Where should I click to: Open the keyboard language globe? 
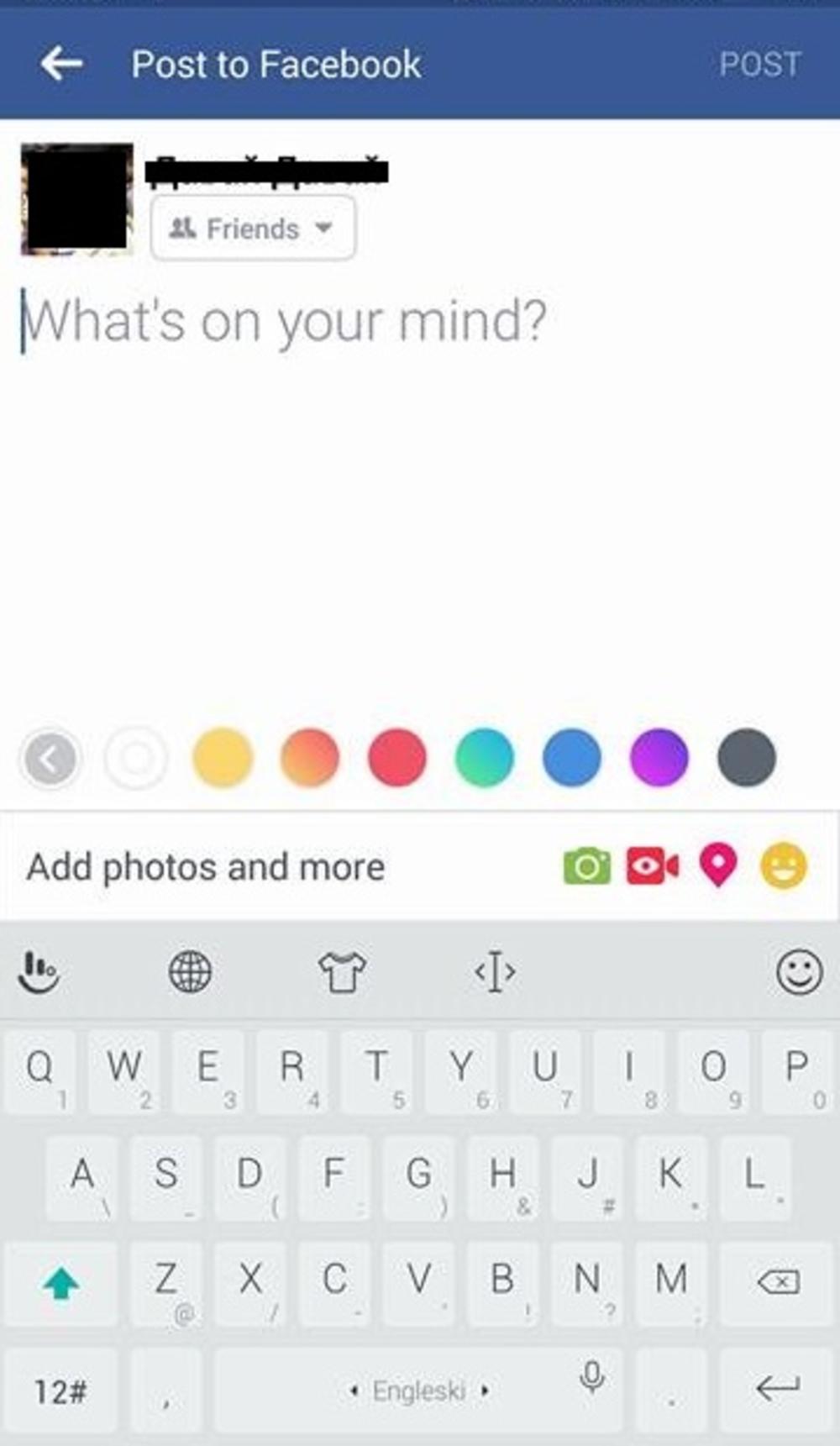point(191,972)
